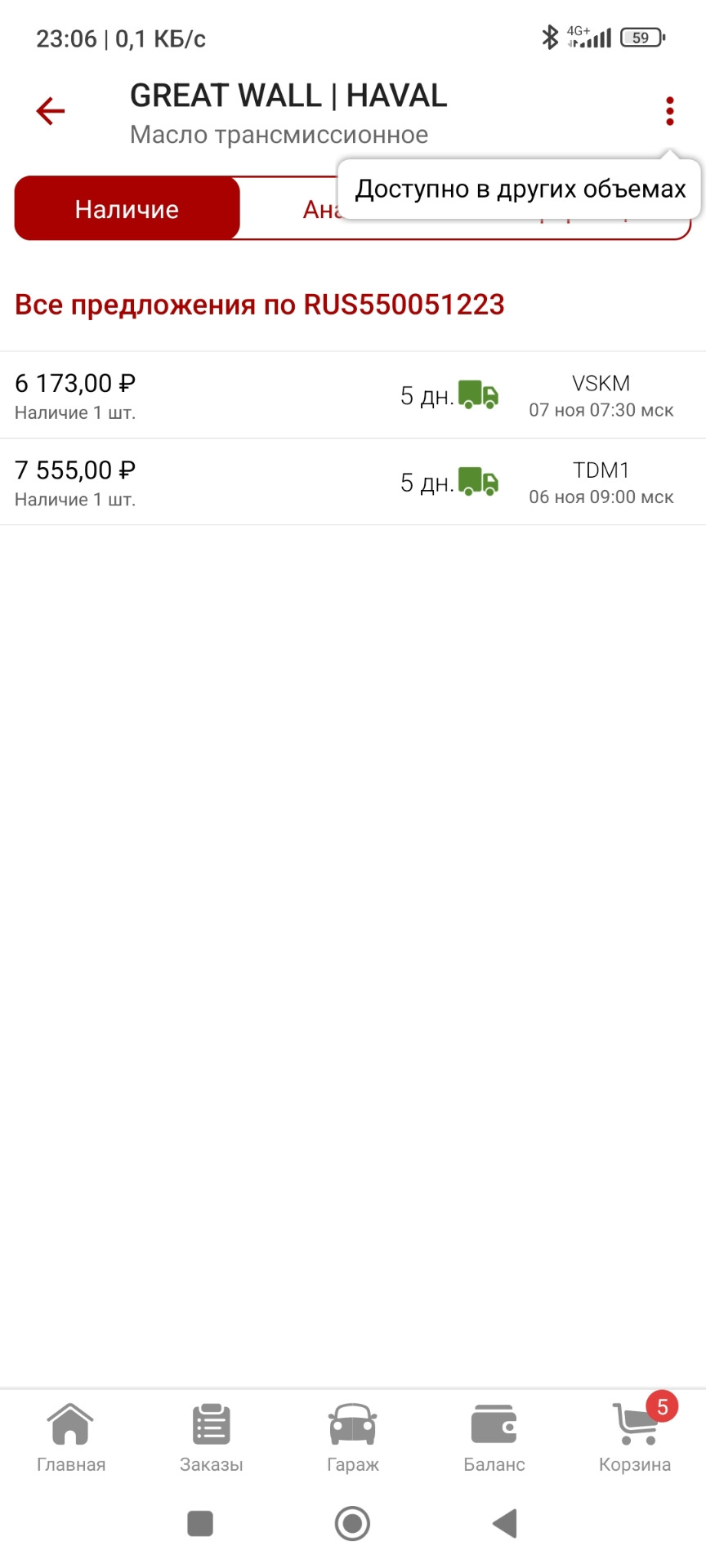Switch to the Наличие tab
This screenshot has height=1568, width=706.
126,208
